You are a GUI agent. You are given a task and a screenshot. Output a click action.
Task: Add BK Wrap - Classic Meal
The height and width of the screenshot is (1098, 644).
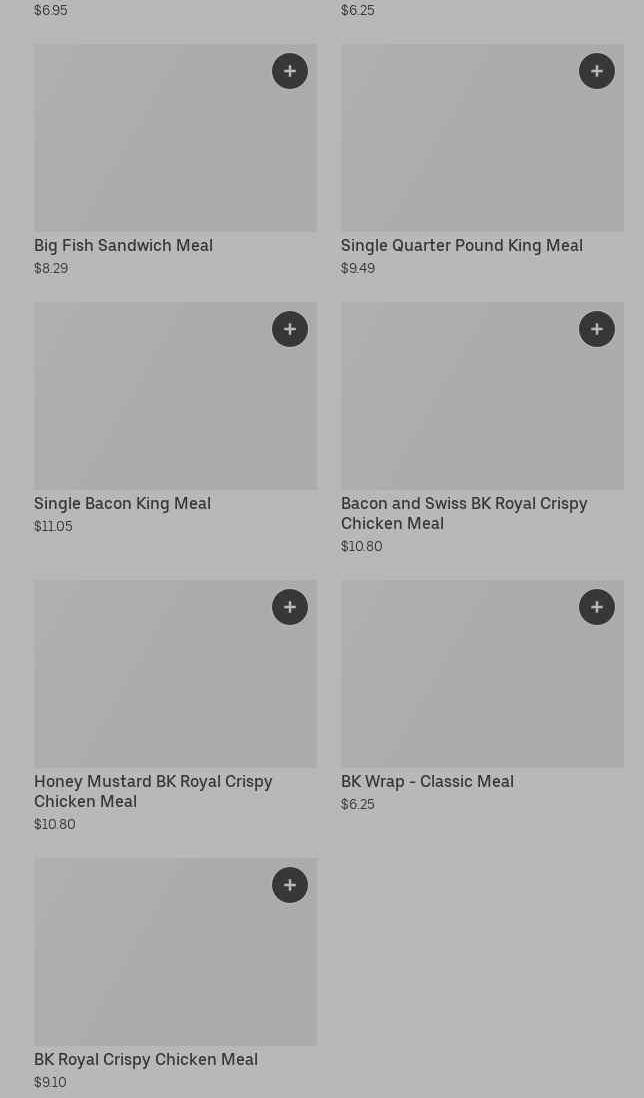pyautogui.click(x=597, y=607)
